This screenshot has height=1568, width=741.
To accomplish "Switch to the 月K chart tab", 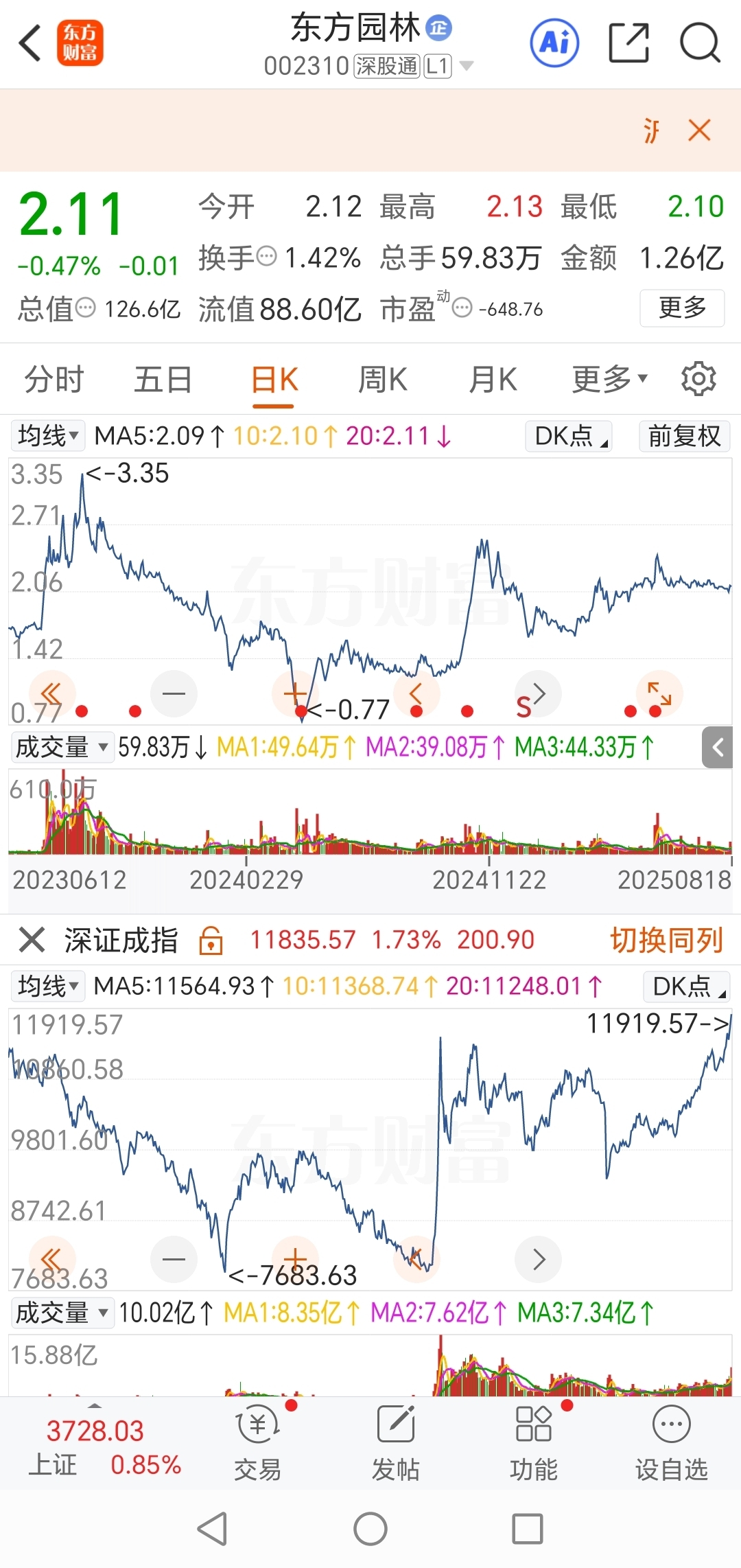I will point(493,379).
